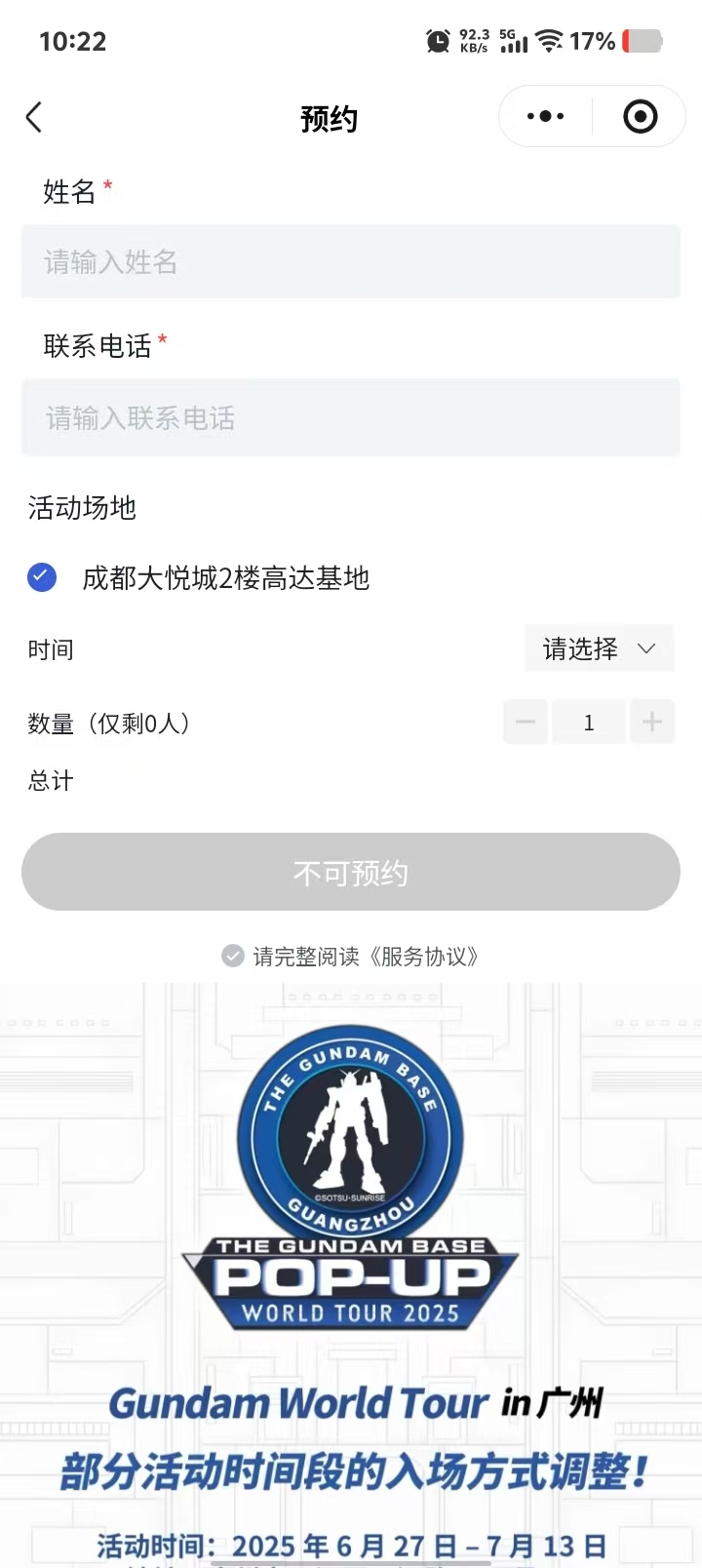702x1568 pixels.
Task: Focus the 姓名 name input field
Action: coord(351,261)
